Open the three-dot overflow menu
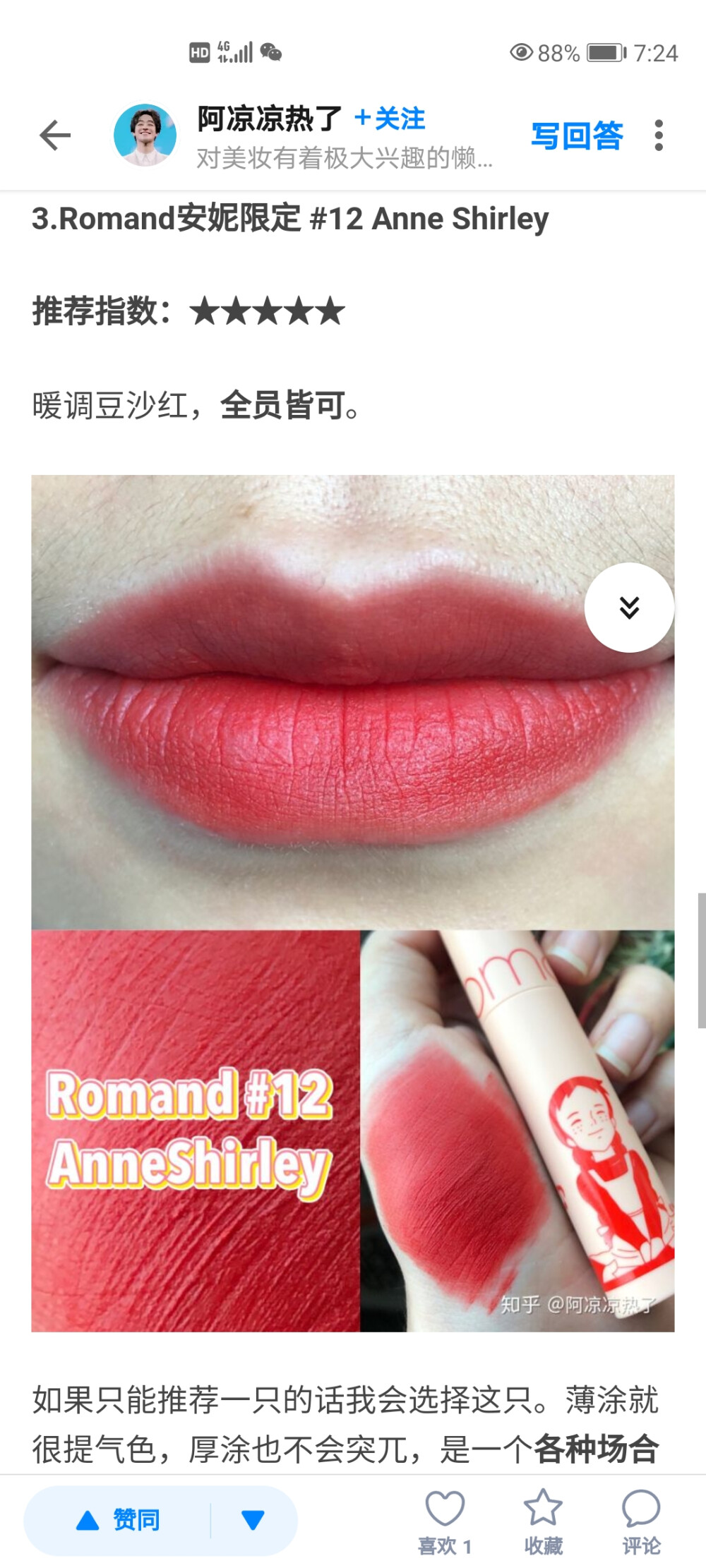 (x=658, y=135)
